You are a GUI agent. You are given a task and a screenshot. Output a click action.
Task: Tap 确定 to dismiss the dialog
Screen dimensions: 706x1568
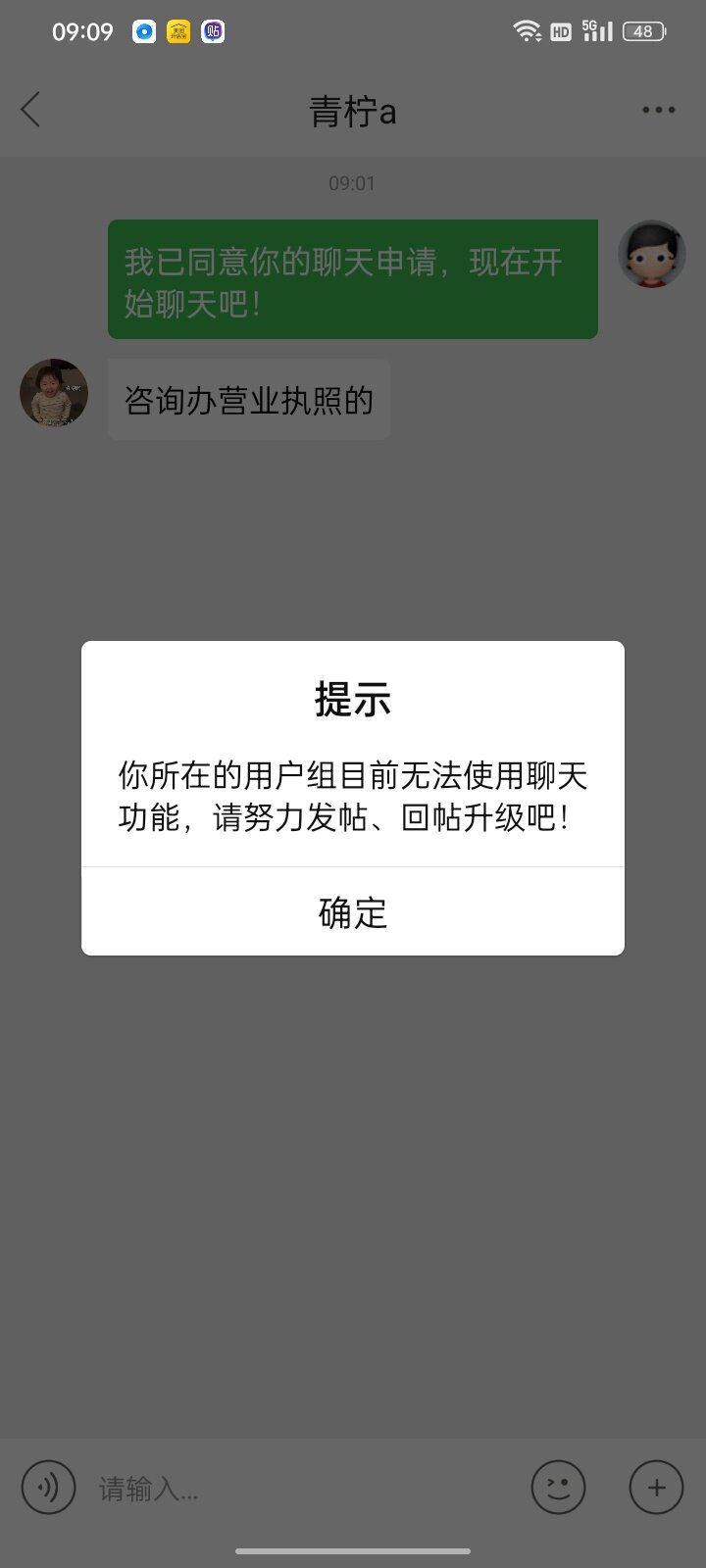click(x=353, y=912)
